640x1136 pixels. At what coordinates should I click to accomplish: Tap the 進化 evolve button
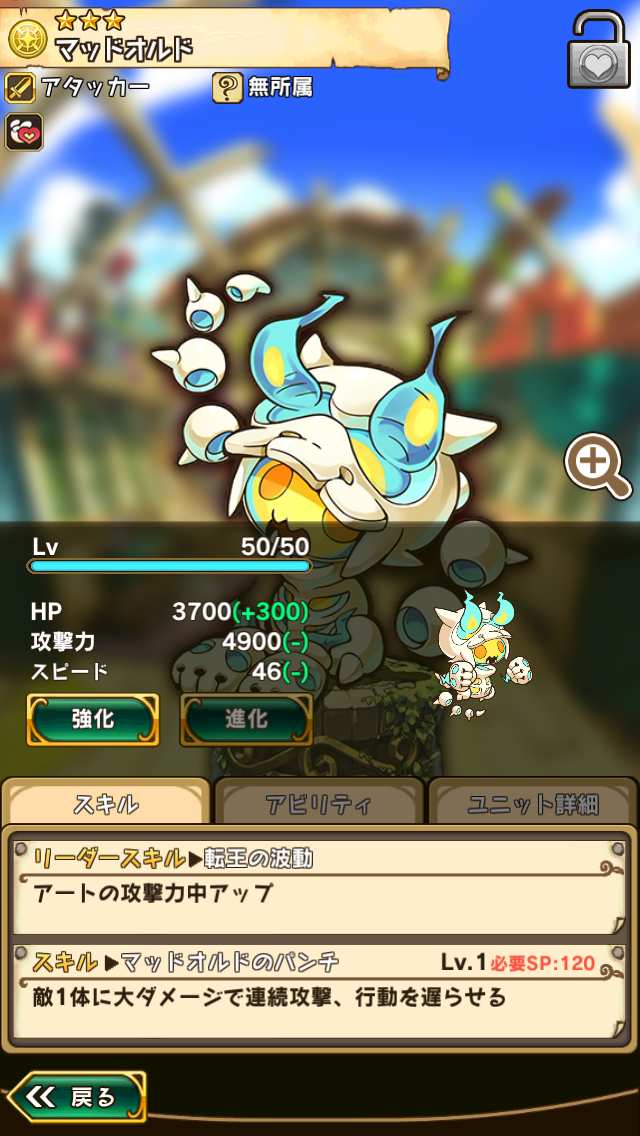246,719
